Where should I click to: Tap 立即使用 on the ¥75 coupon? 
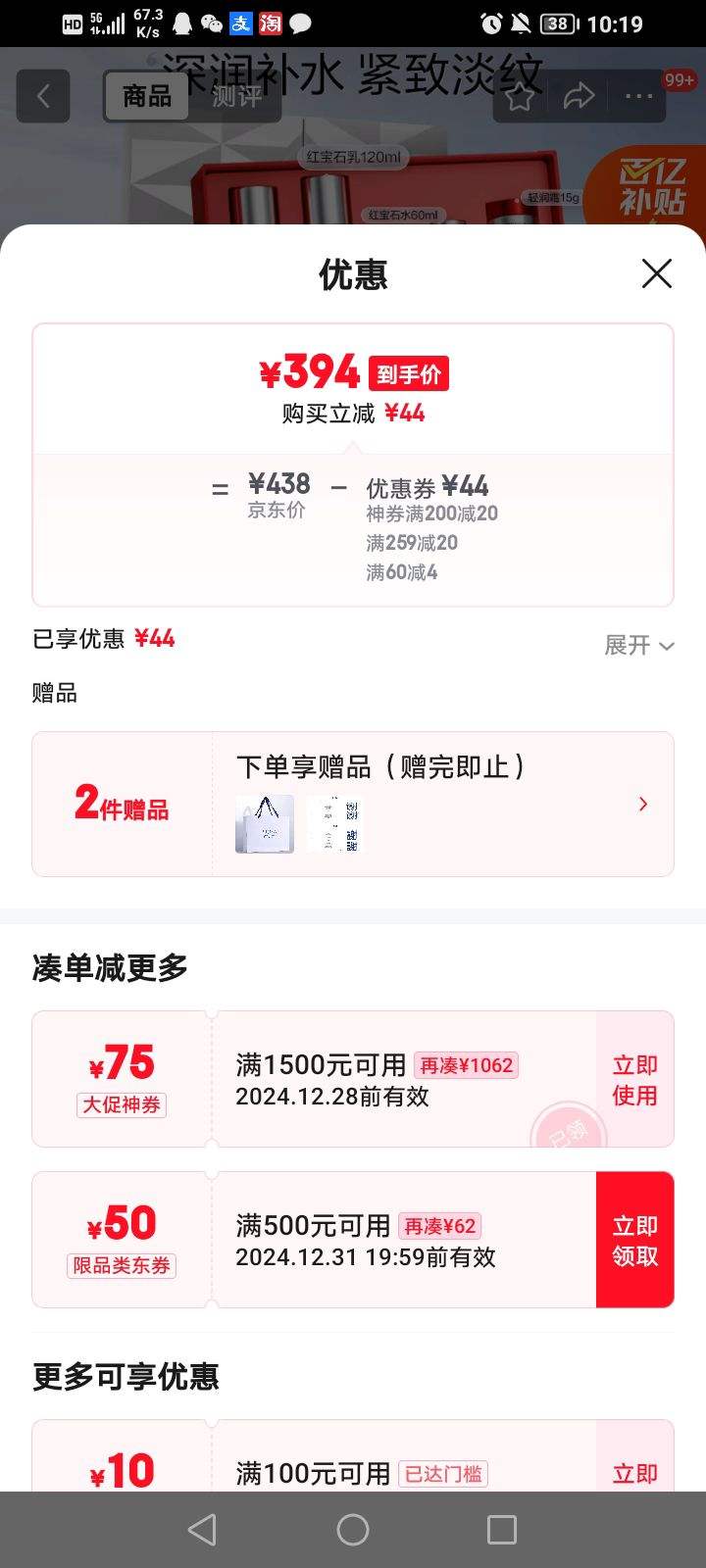click(634, 1079)
